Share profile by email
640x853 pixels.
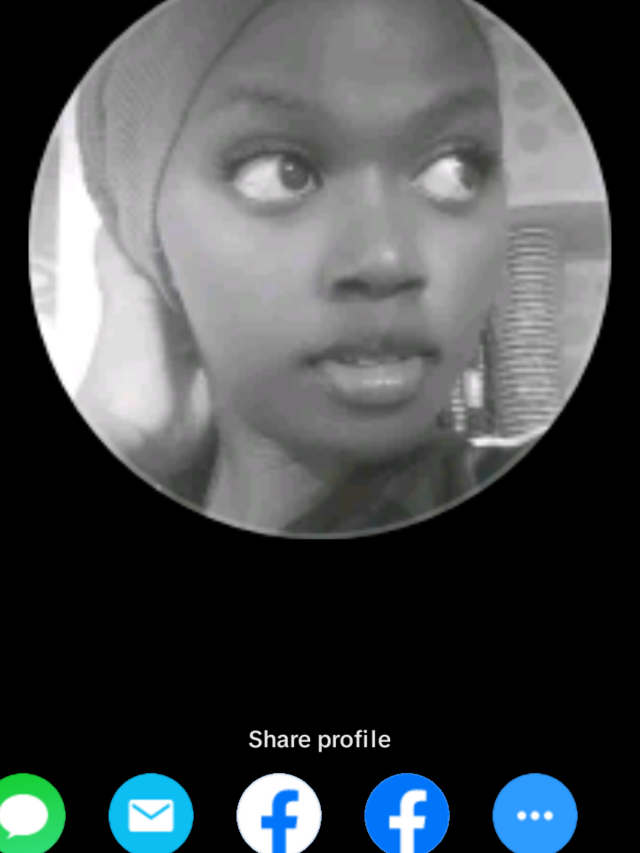click(151, 814)
